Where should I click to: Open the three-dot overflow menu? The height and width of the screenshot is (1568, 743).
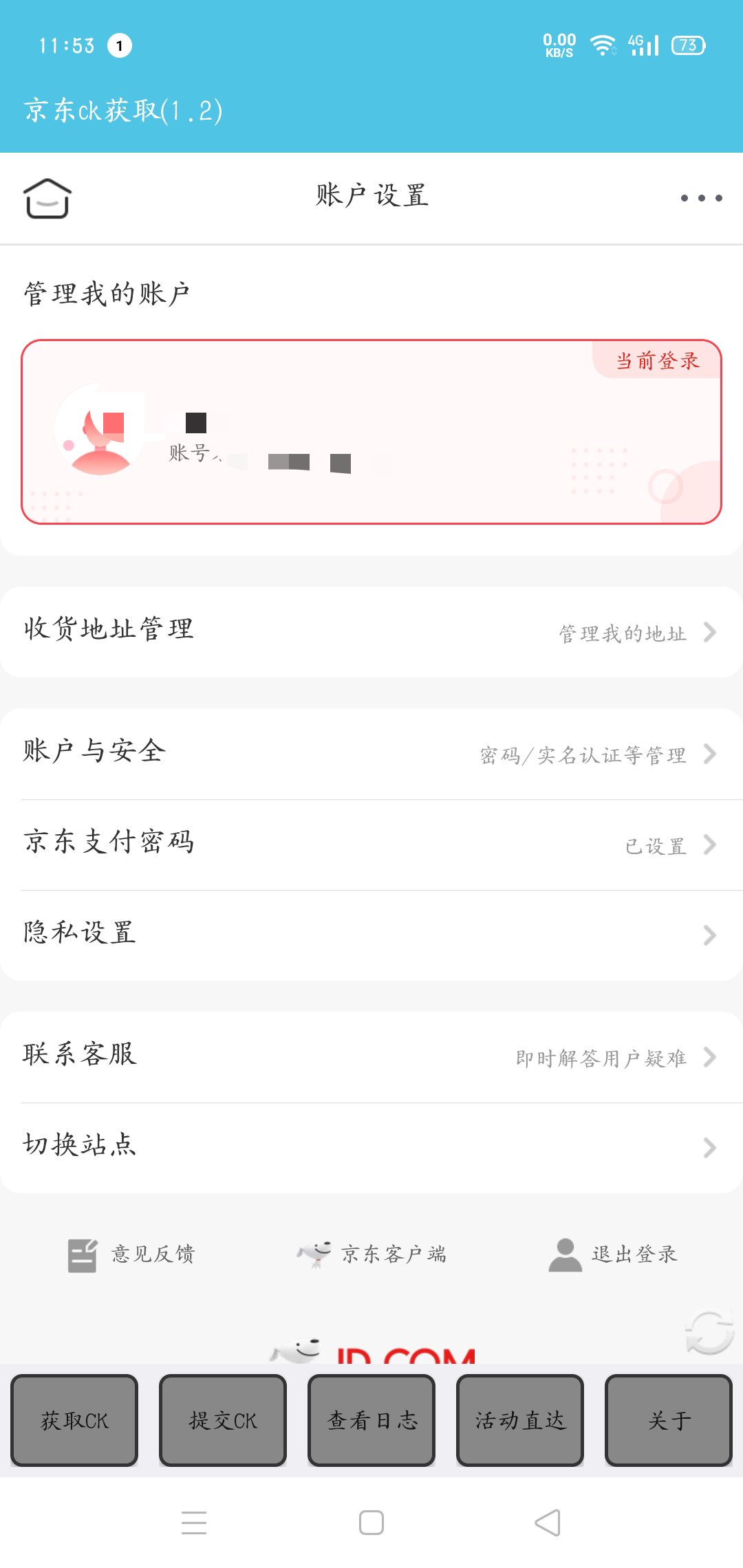[701, 198]
